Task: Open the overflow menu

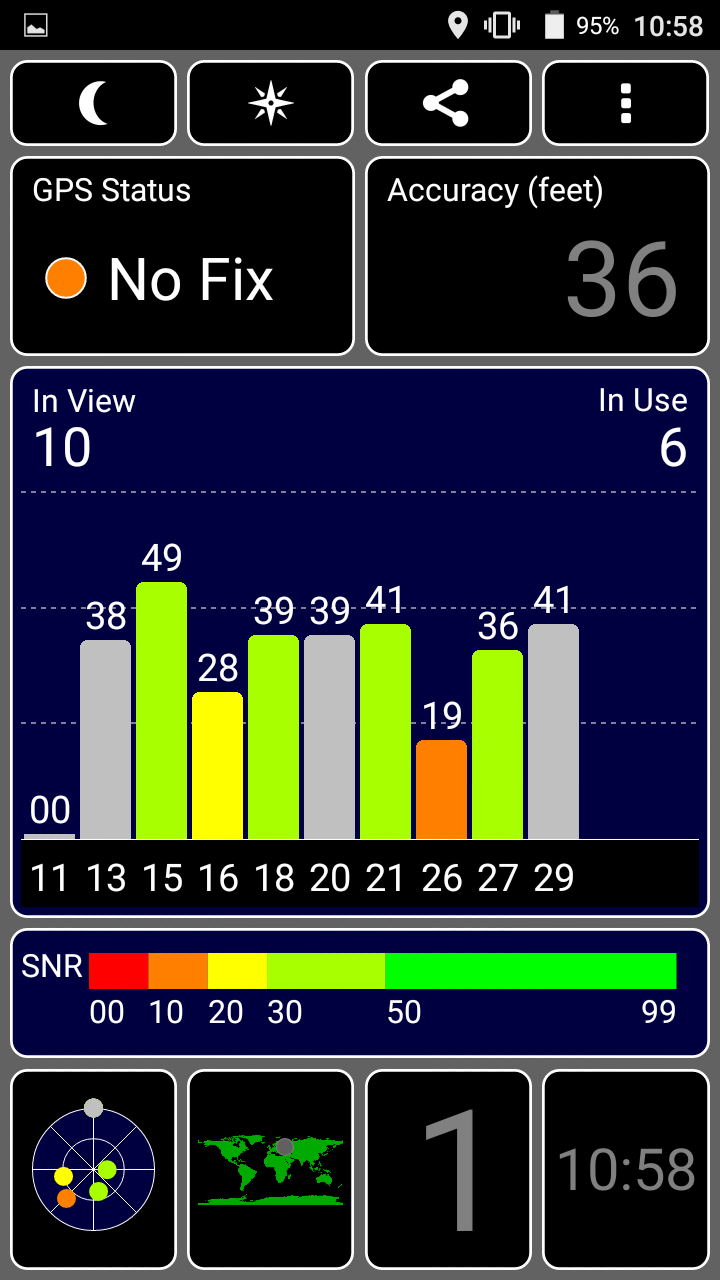Action: pyautogui.click(x=625, y=103)
